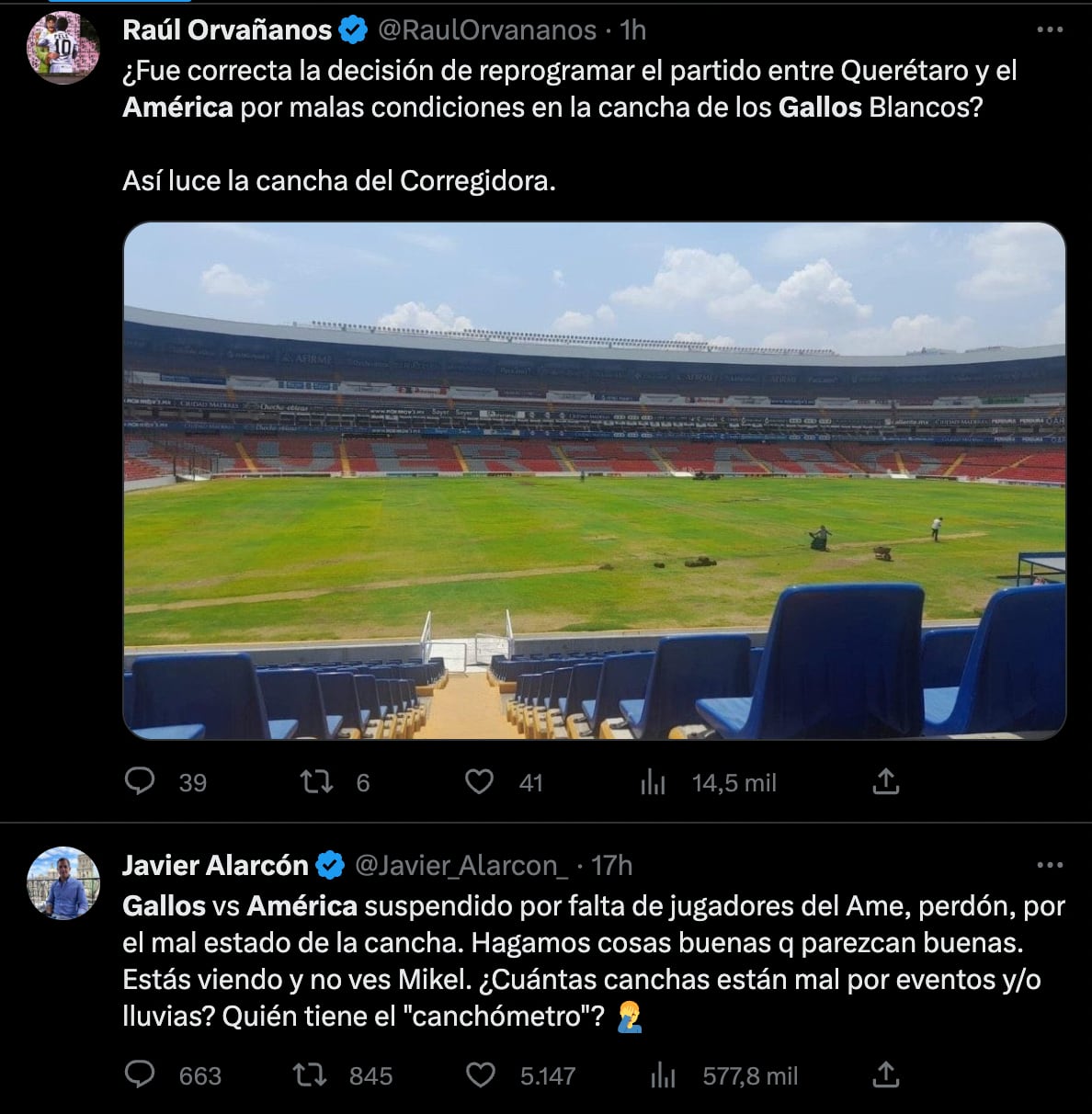1092x1114 pixels.
Task: View analytics on the stadium tweet
Action: pyautogui.click(x=654, y=782)
